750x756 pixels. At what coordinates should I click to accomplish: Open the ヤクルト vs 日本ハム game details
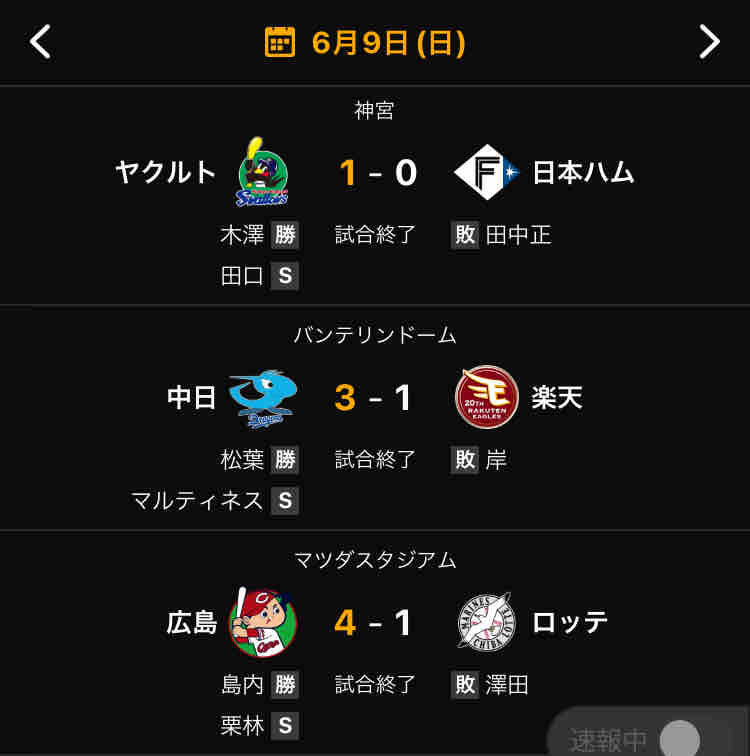[375, 196]
